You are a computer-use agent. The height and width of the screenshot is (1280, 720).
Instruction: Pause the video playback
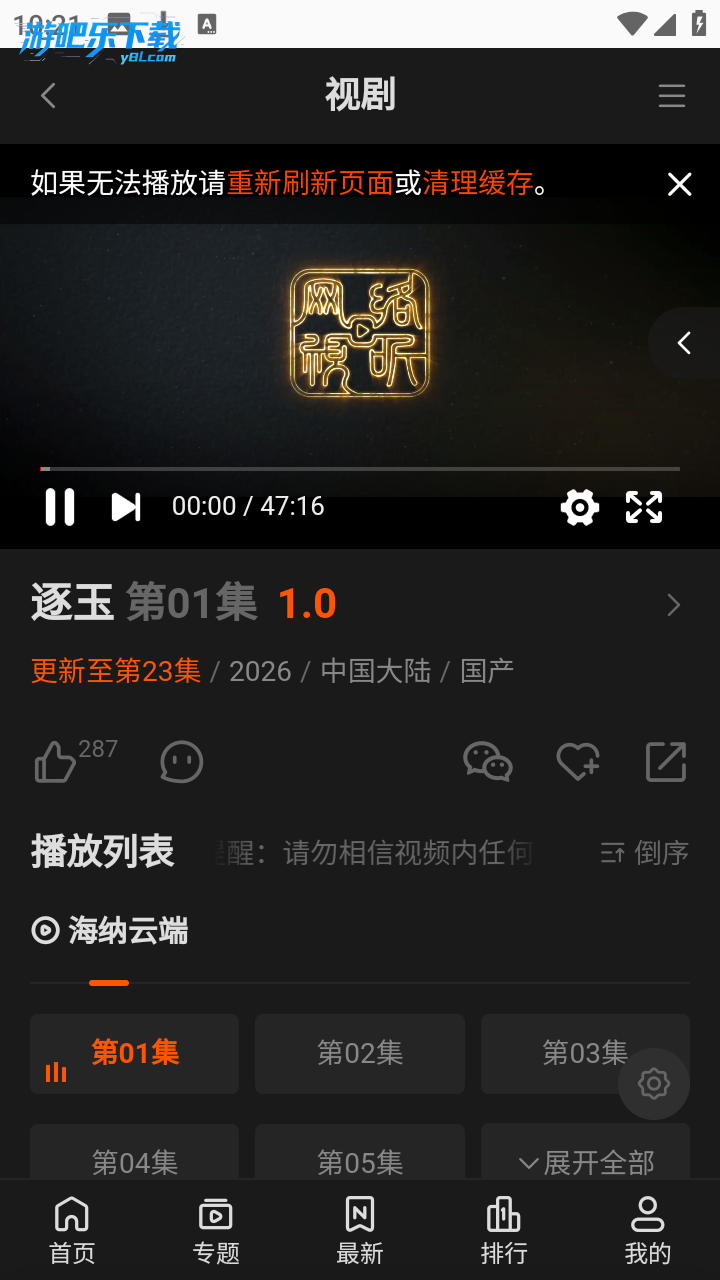pyautogui.click(x=60, y=507)
